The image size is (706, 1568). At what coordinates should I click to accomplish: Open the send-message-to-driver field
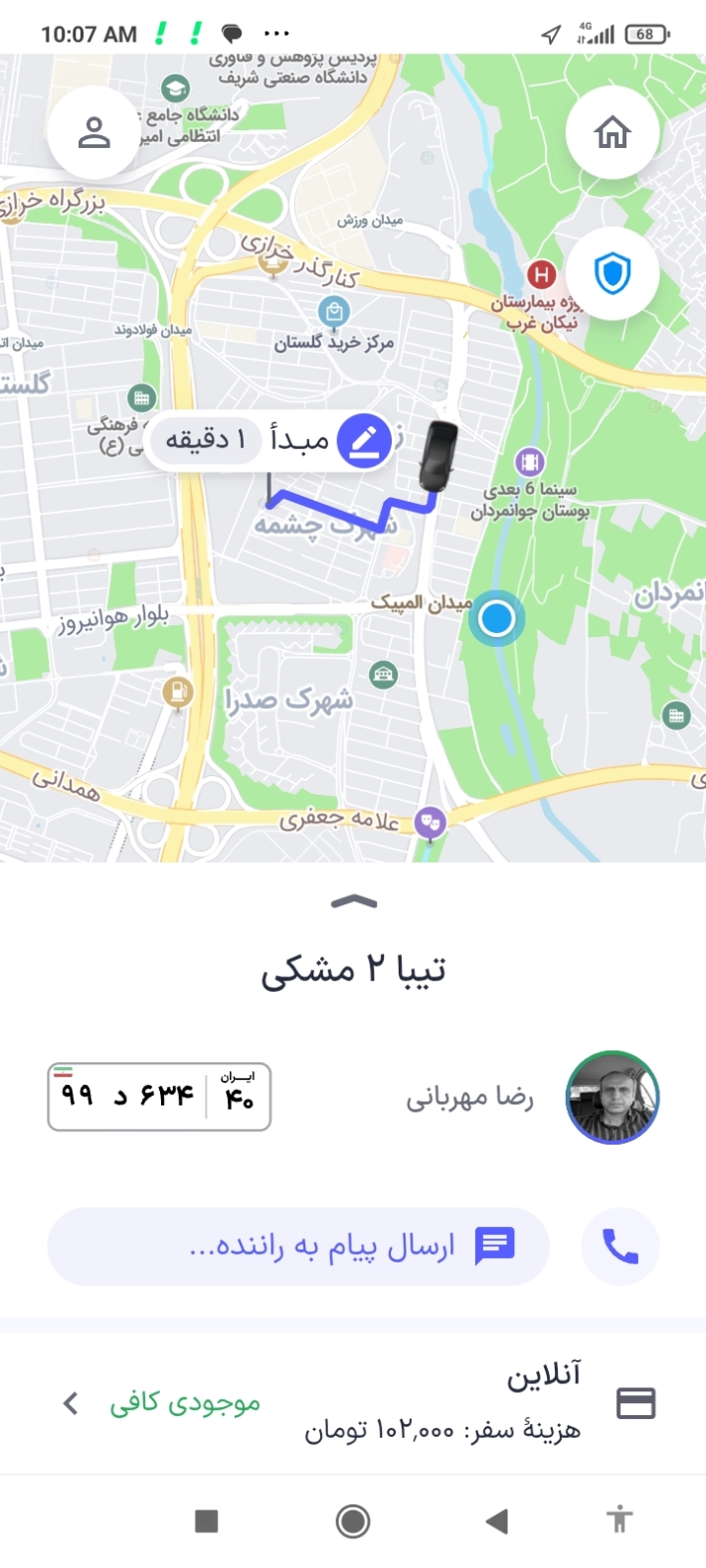coord(298,1246)
